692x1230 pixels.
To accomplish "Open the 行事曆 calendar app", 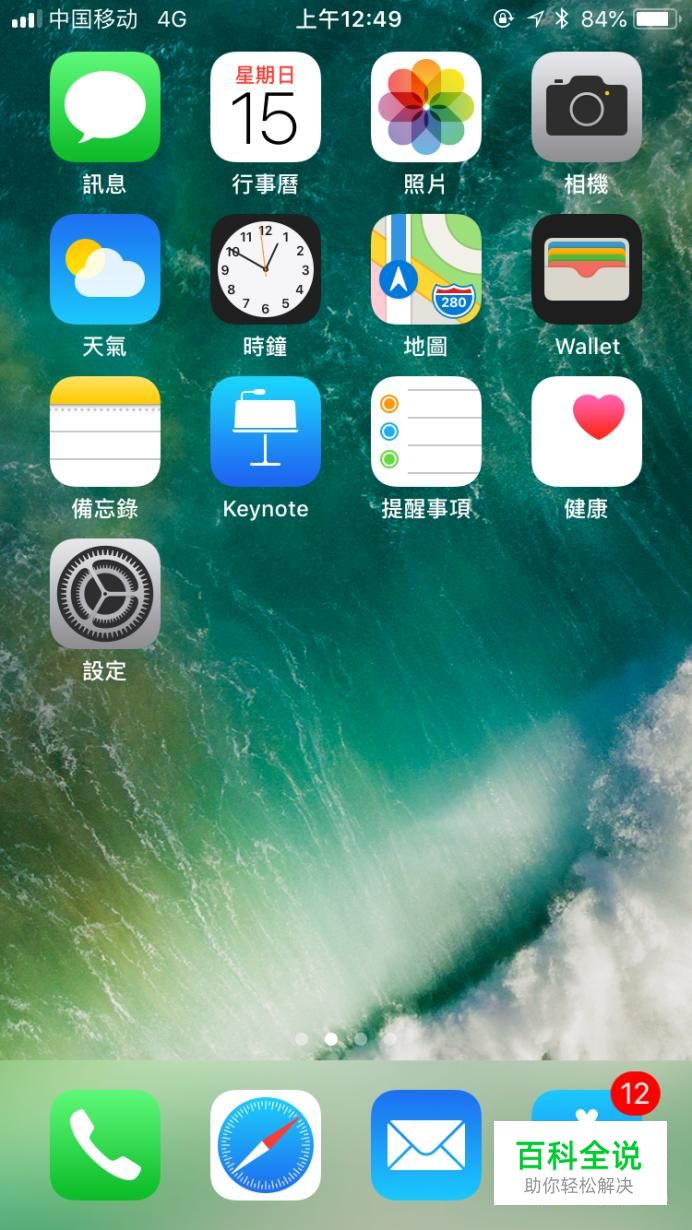I will click(x=265, y=107).
